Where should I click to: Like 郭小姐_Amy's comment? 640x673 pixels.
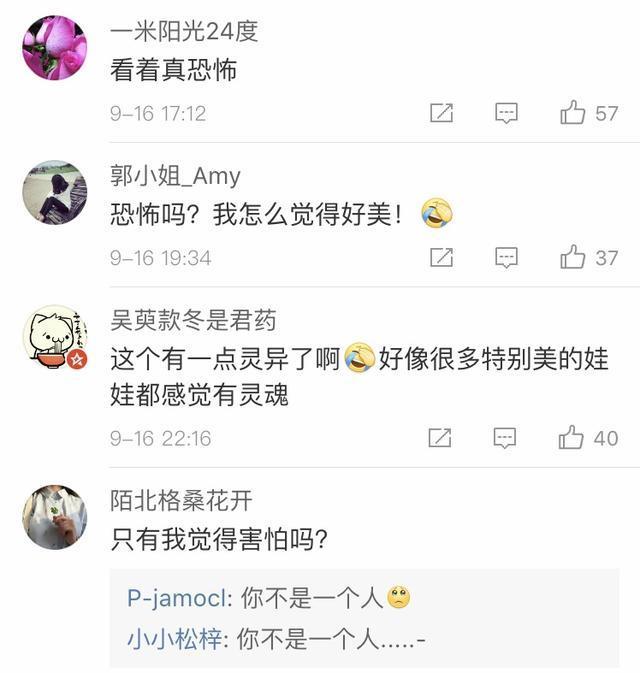pyautogui.click(x=573, y=258)
